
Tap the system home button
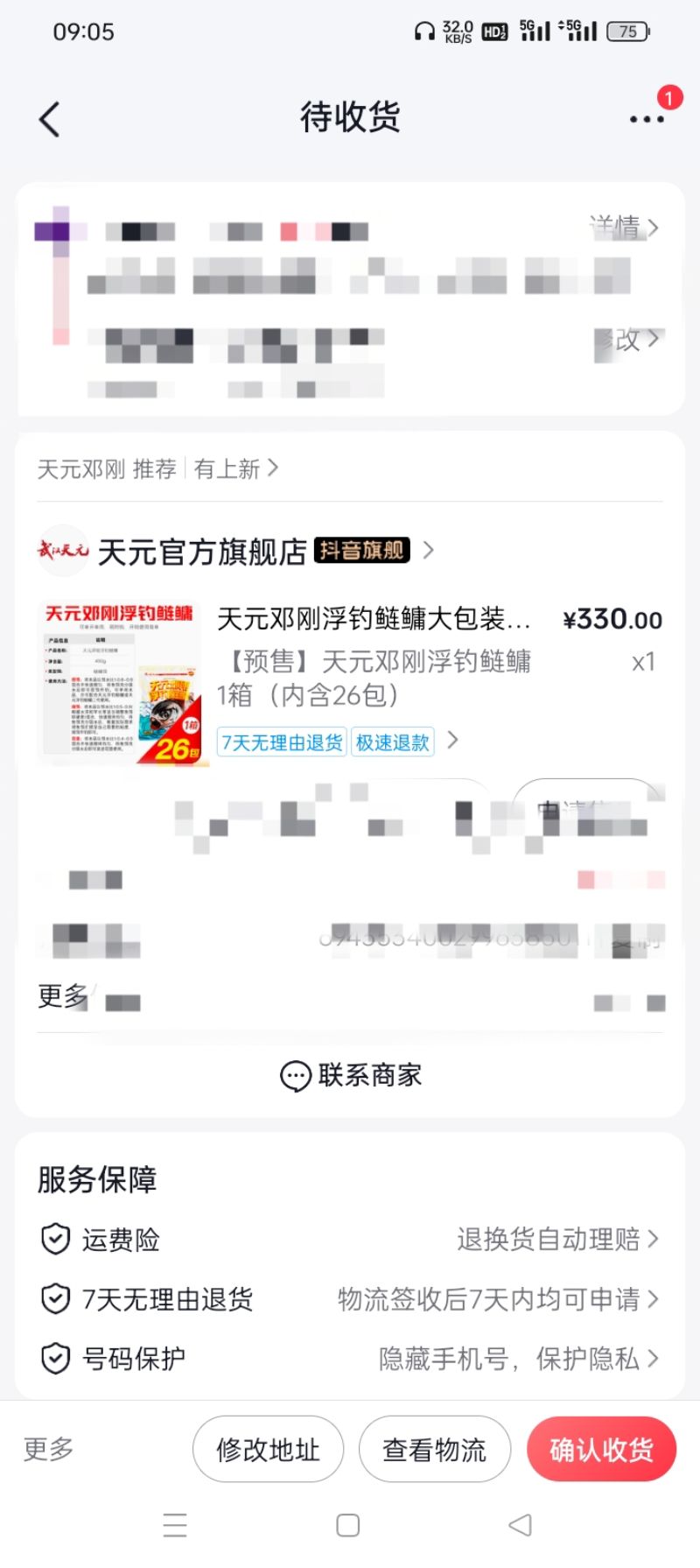coord(348,1525)
